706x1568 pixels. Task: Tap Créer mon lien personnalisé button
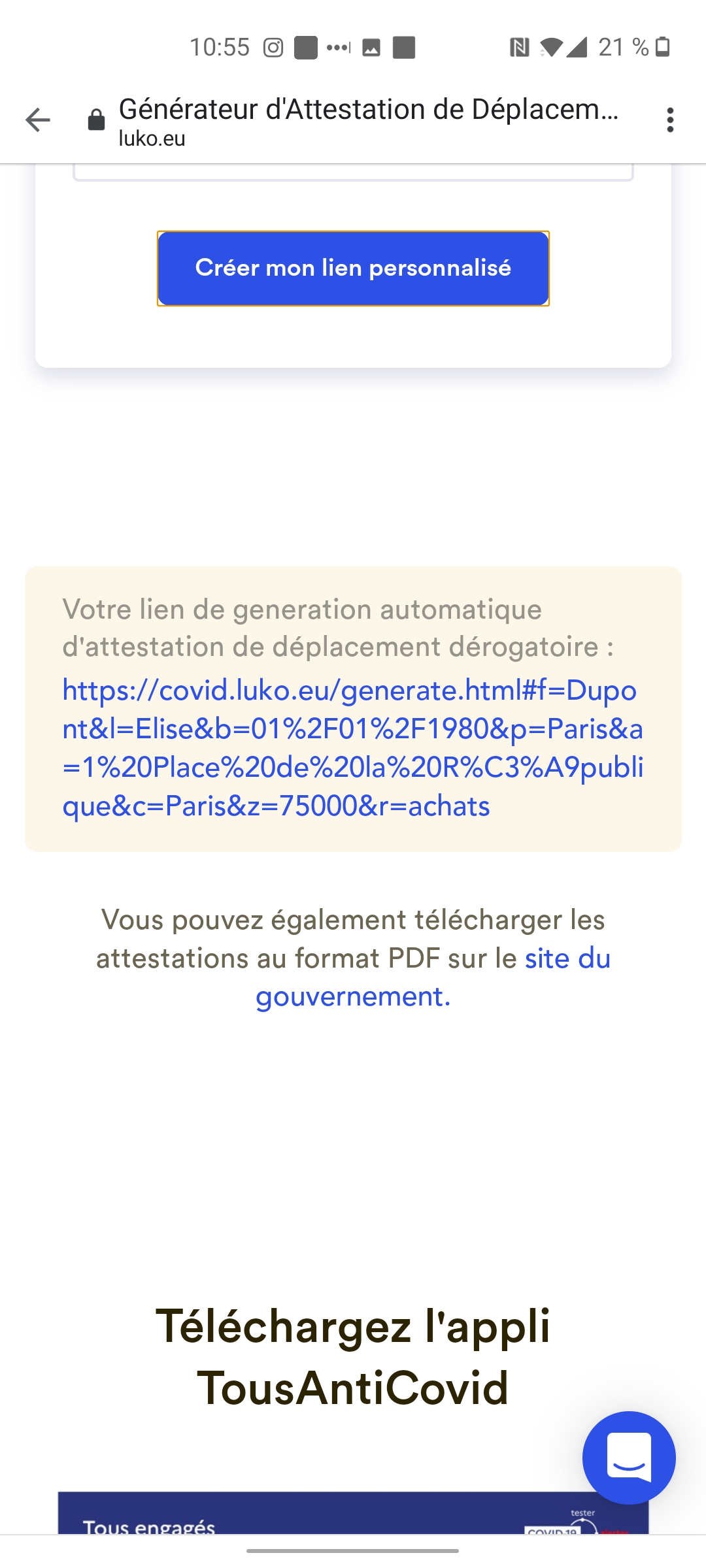353,268
